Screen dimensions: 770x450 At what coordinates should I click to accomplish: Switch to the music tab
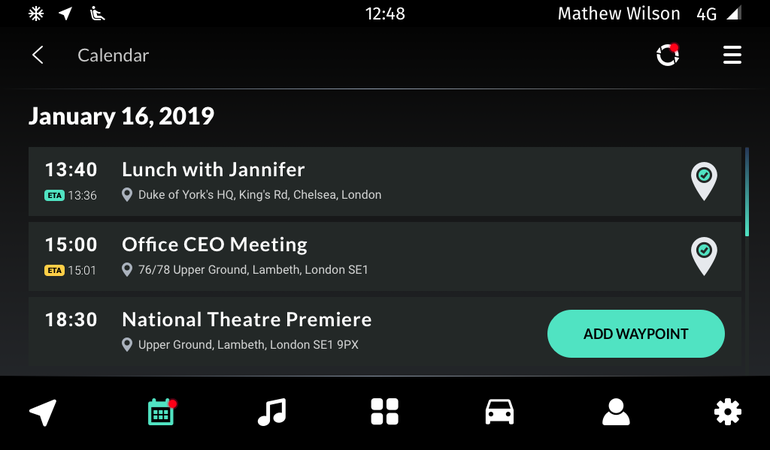[271, 412]
